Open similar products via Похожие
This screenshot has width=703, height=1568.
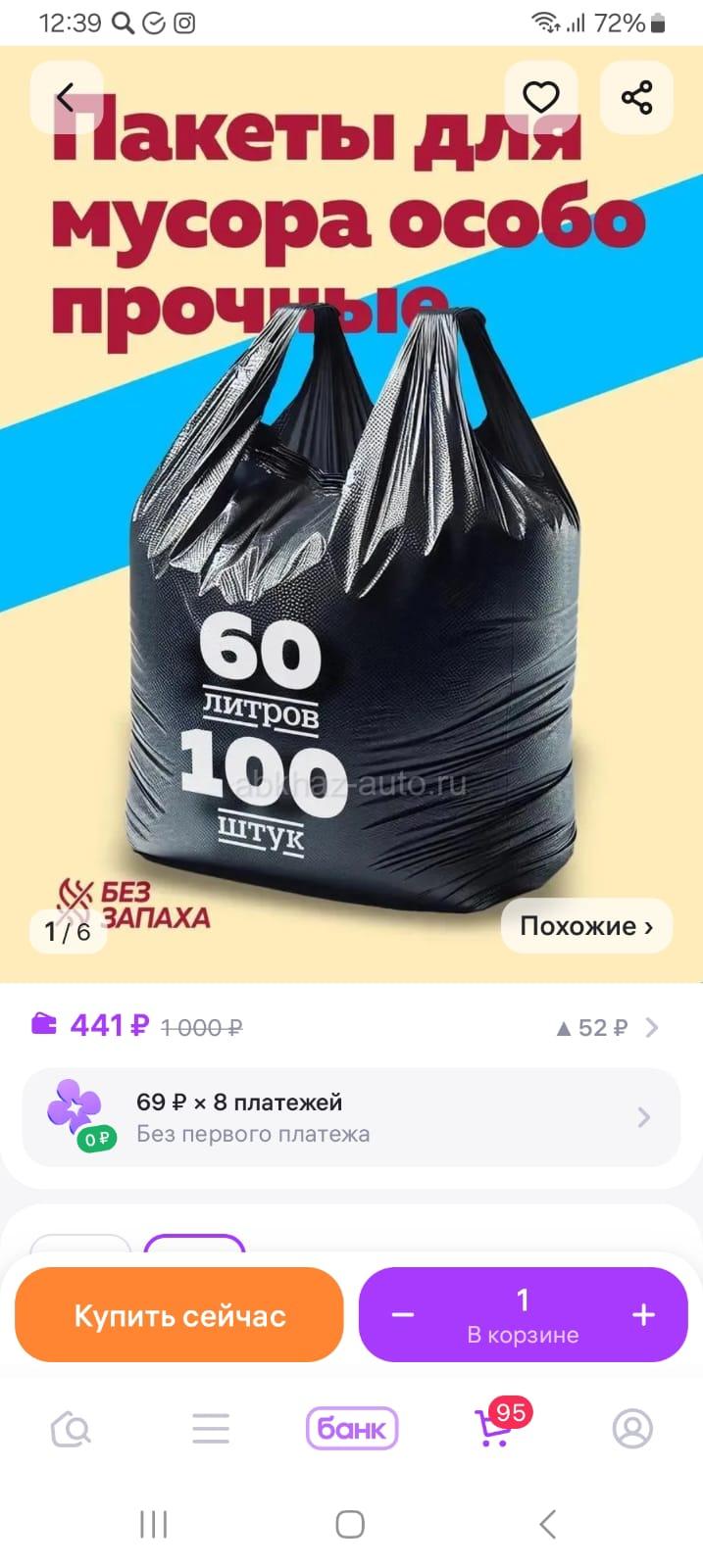point(586,926)
